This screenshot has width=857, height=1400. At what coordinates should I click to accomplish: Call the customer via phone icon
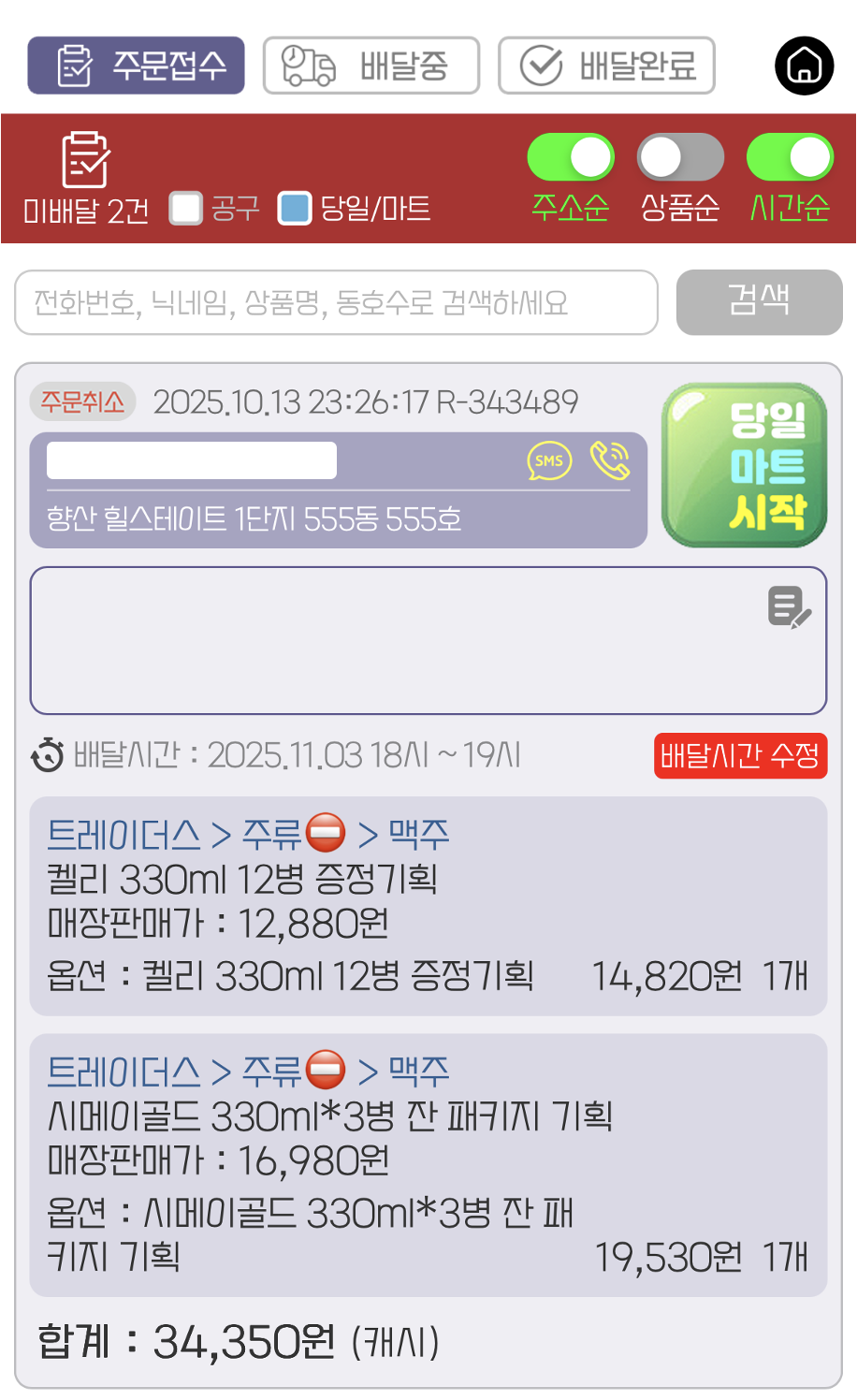tap(610, 460)
